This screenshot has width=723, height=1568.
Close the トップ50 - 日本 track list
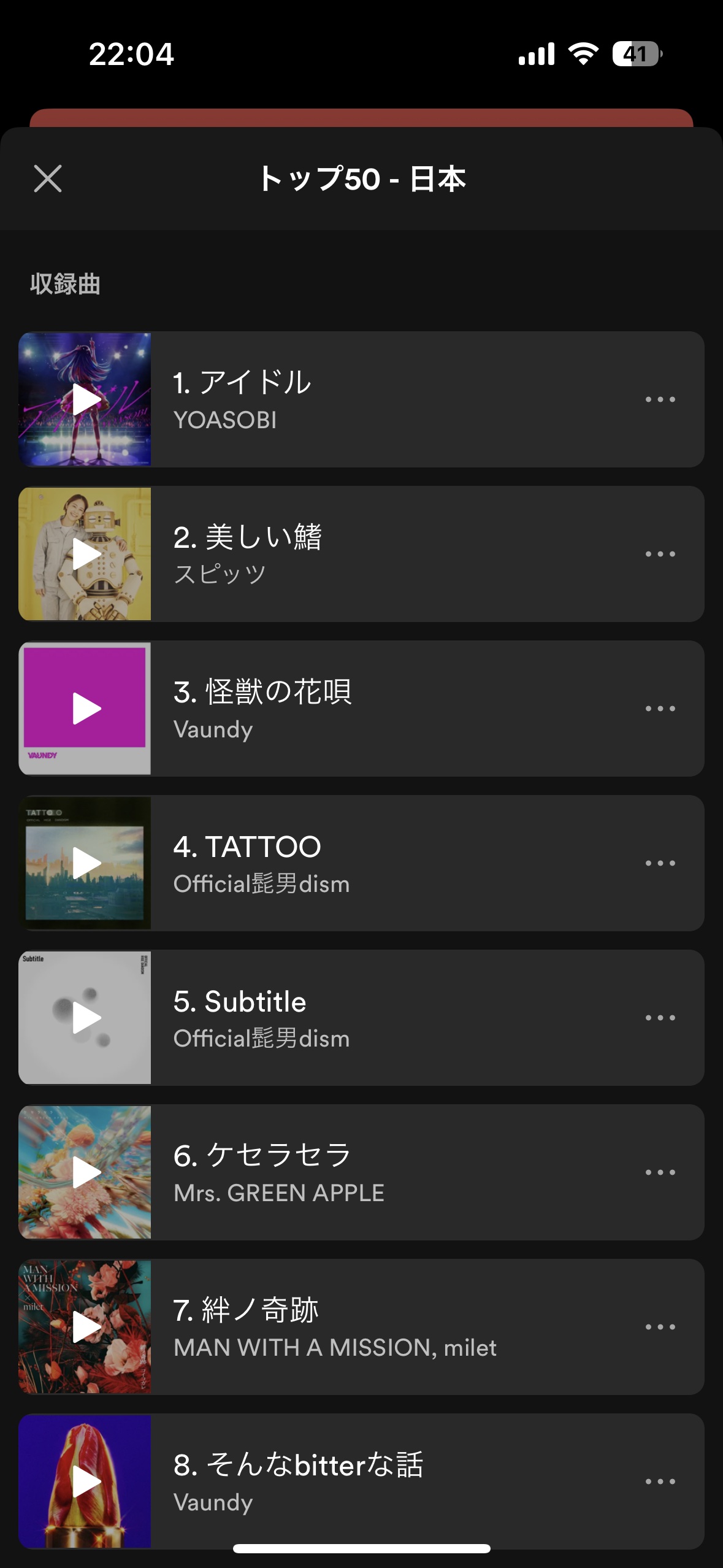tap(48, 179)
